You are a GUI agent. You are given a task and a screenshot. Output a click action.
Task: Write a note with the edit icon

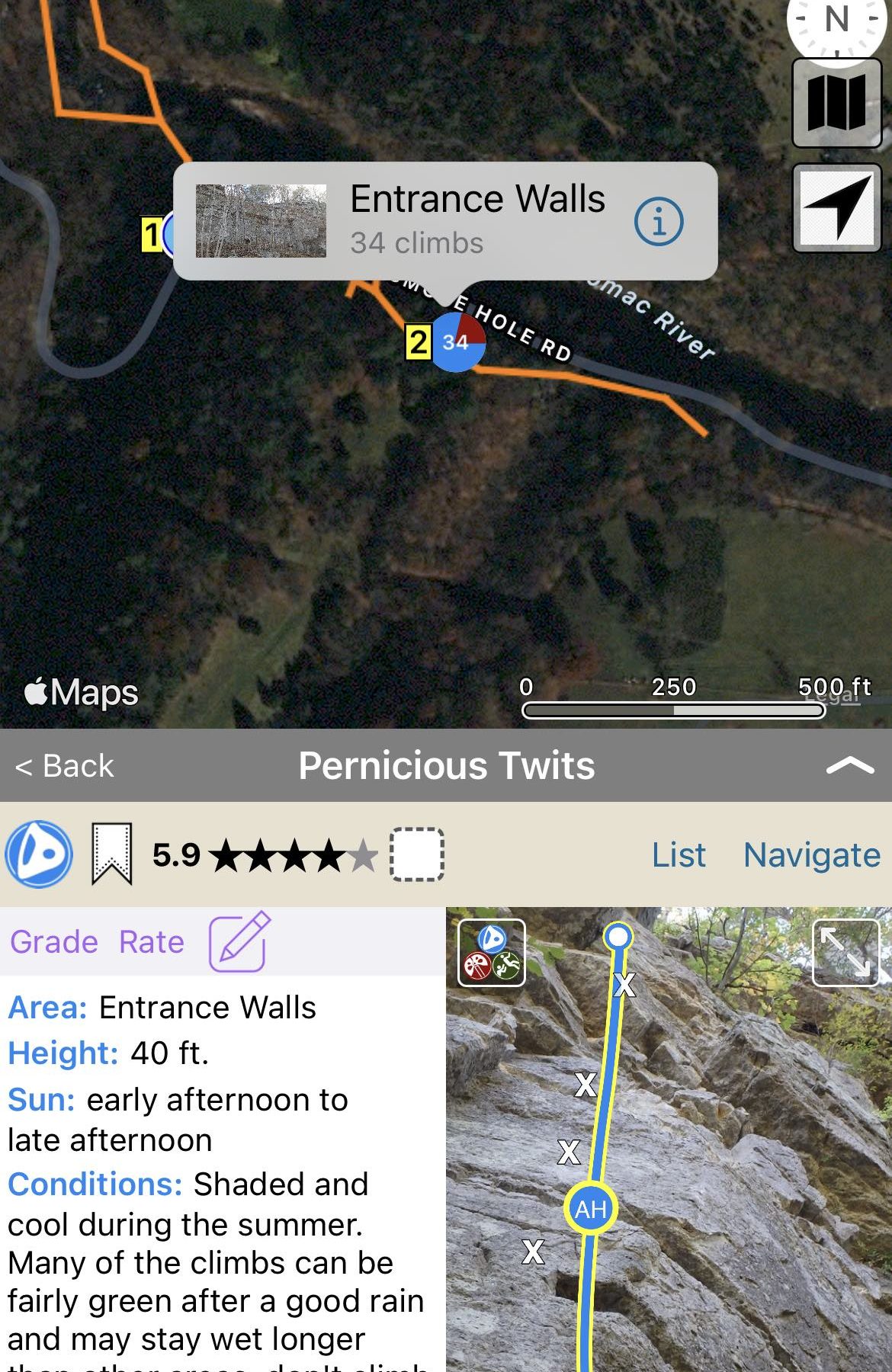point(239,941)
